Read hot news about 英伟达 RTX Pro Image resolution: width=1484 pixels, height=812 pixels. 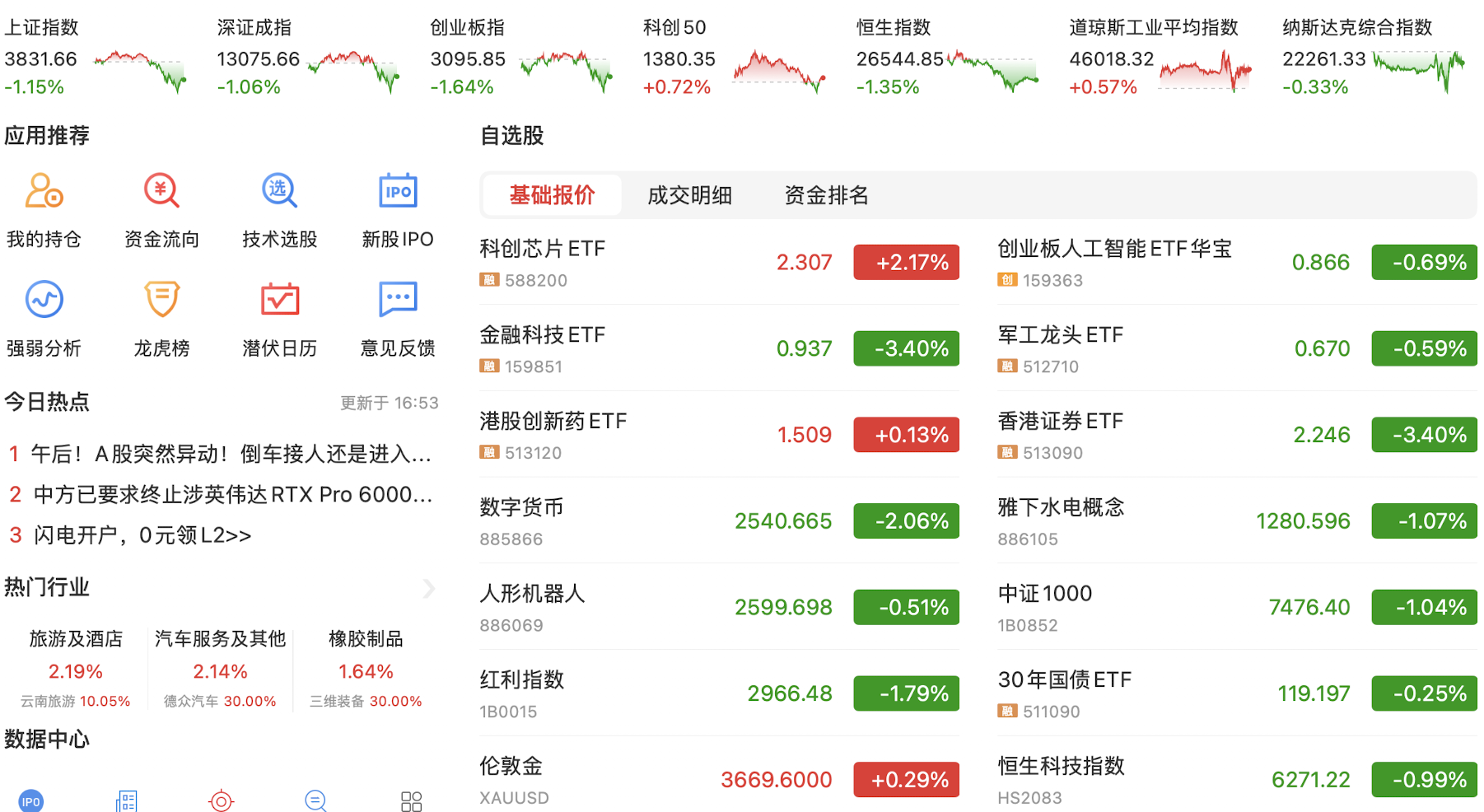[x=232, y=494]
